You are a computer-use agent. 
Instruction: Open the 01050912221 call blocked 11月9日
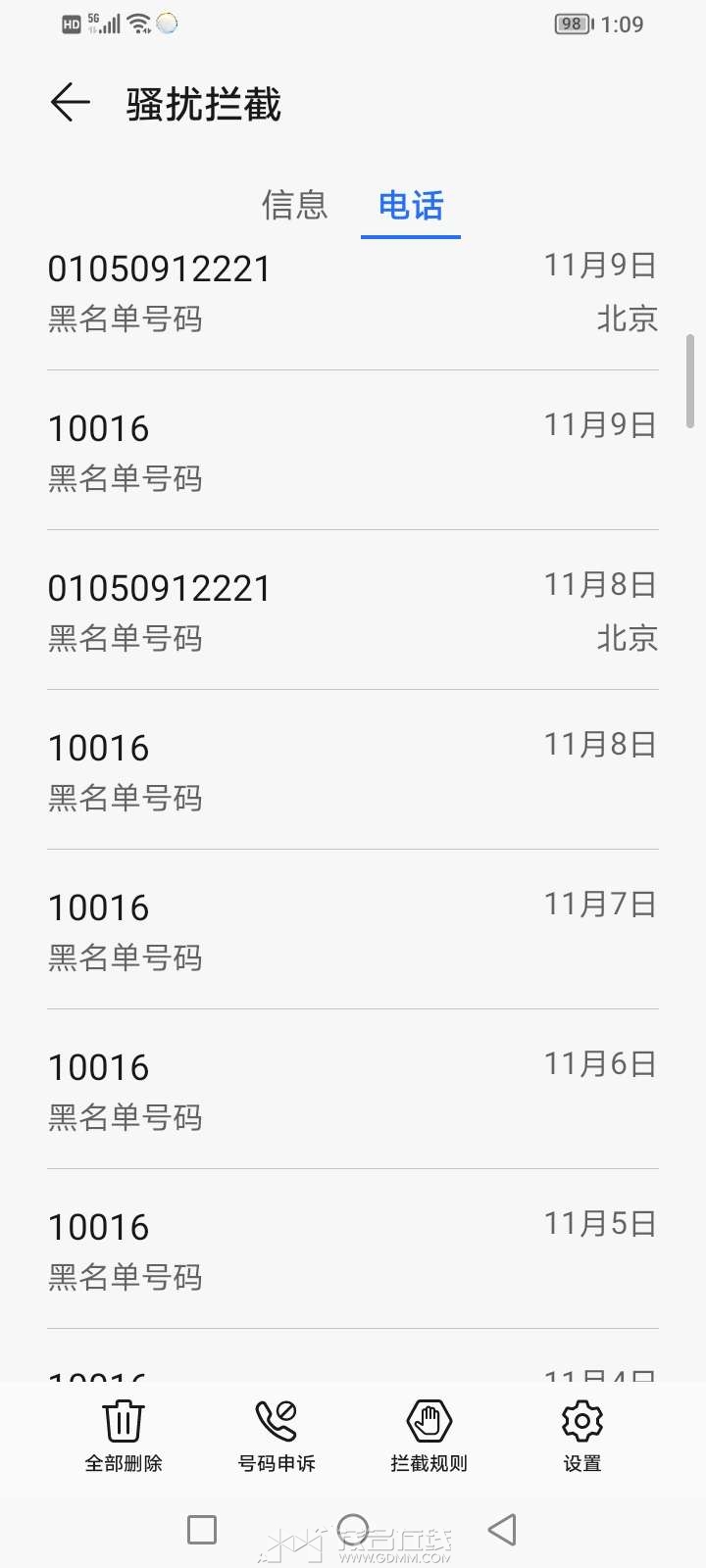pyautogui.click(x=352, y=292)
